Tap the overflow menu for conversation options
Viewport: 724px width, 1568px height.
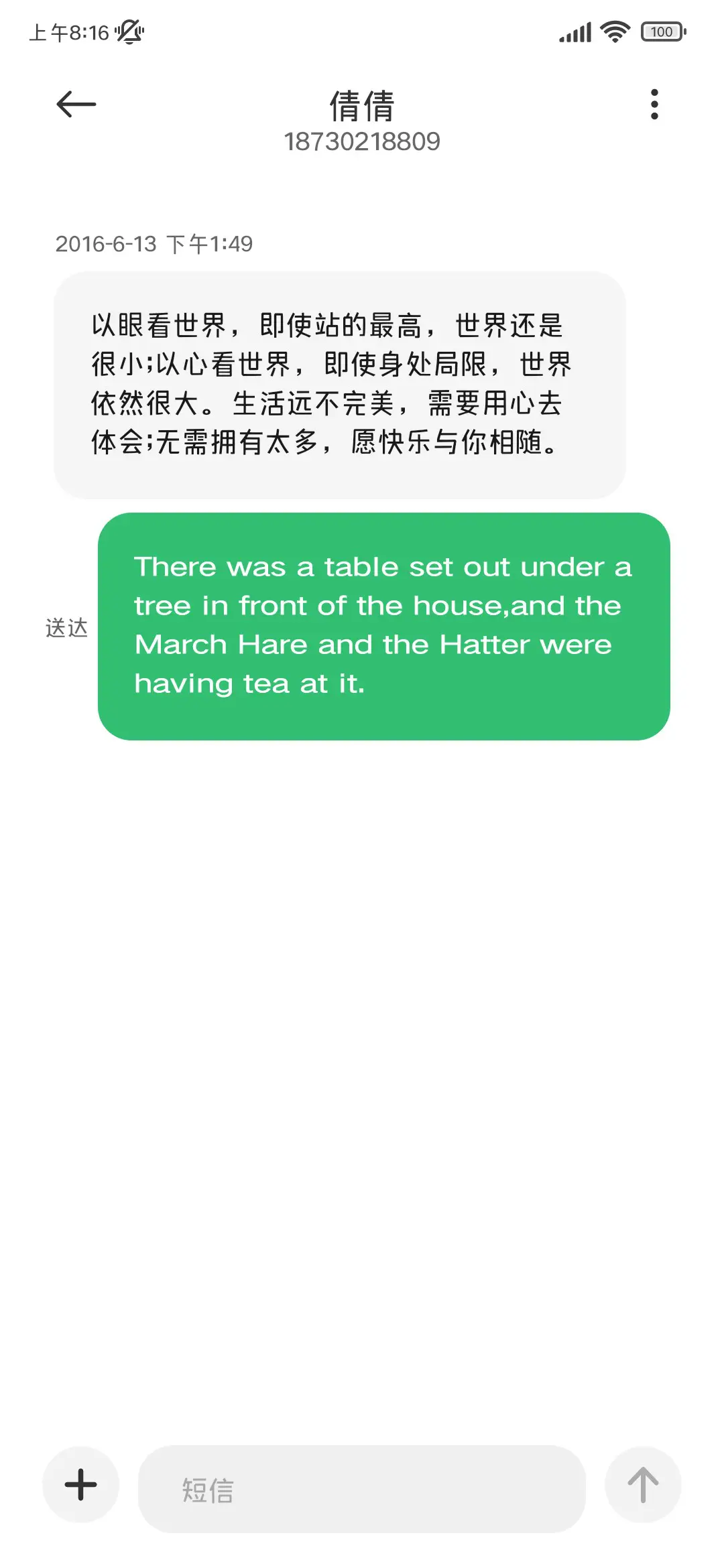pos(654,104)
